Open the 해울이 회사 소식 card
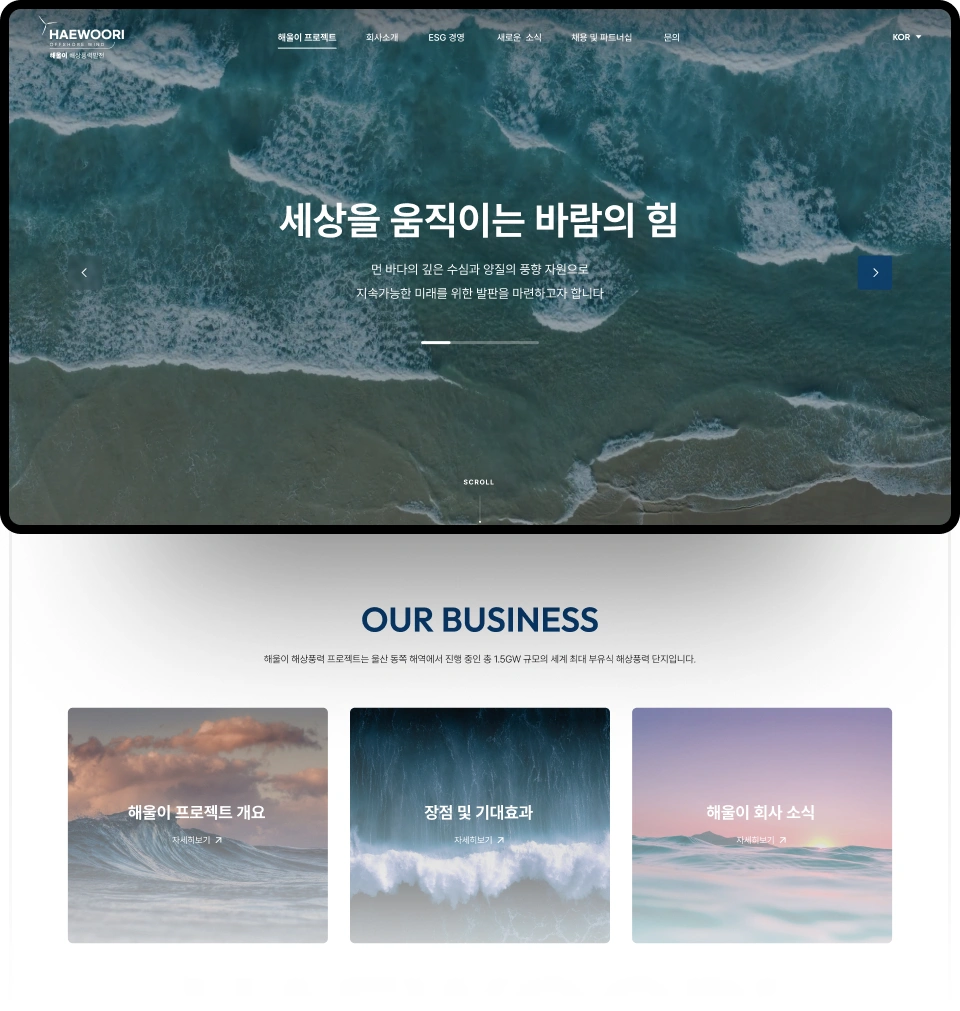Viewport: 960px width, 1011px height. pyautogui.click(x=761, y=824)
